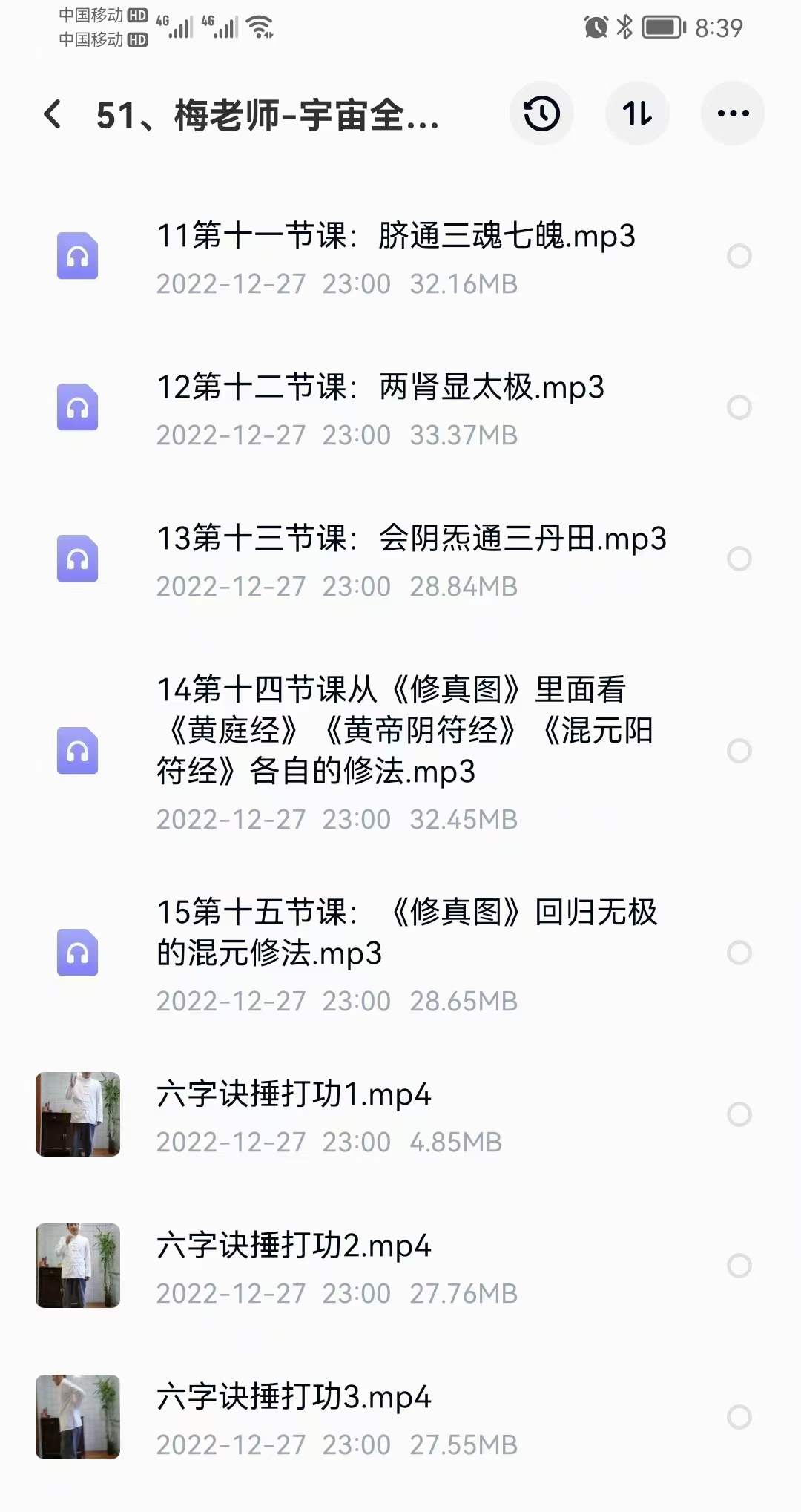Tap the audio icon next to 11第十一节课
801x1512 pixels.
coord(77,256)
